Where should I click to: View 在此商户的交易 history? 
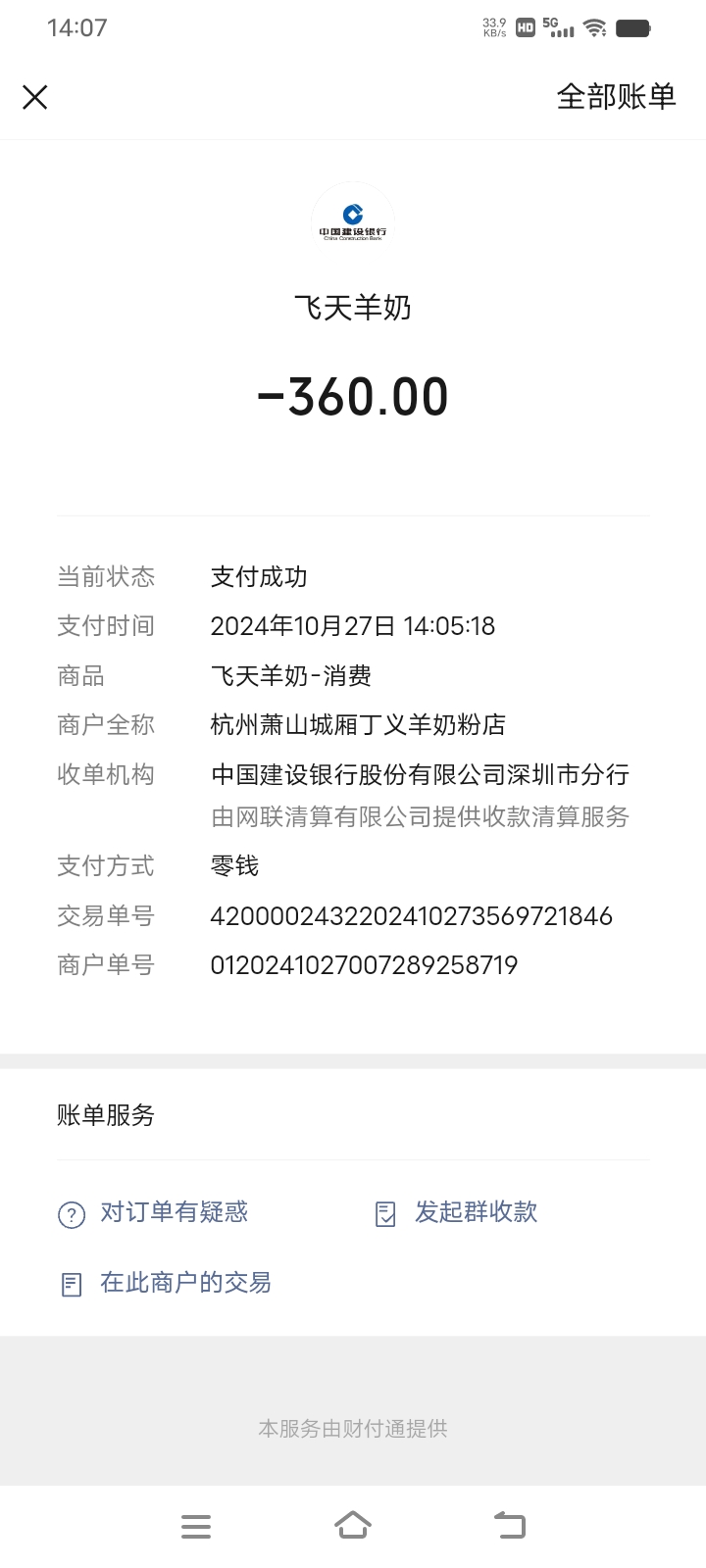167,1283
